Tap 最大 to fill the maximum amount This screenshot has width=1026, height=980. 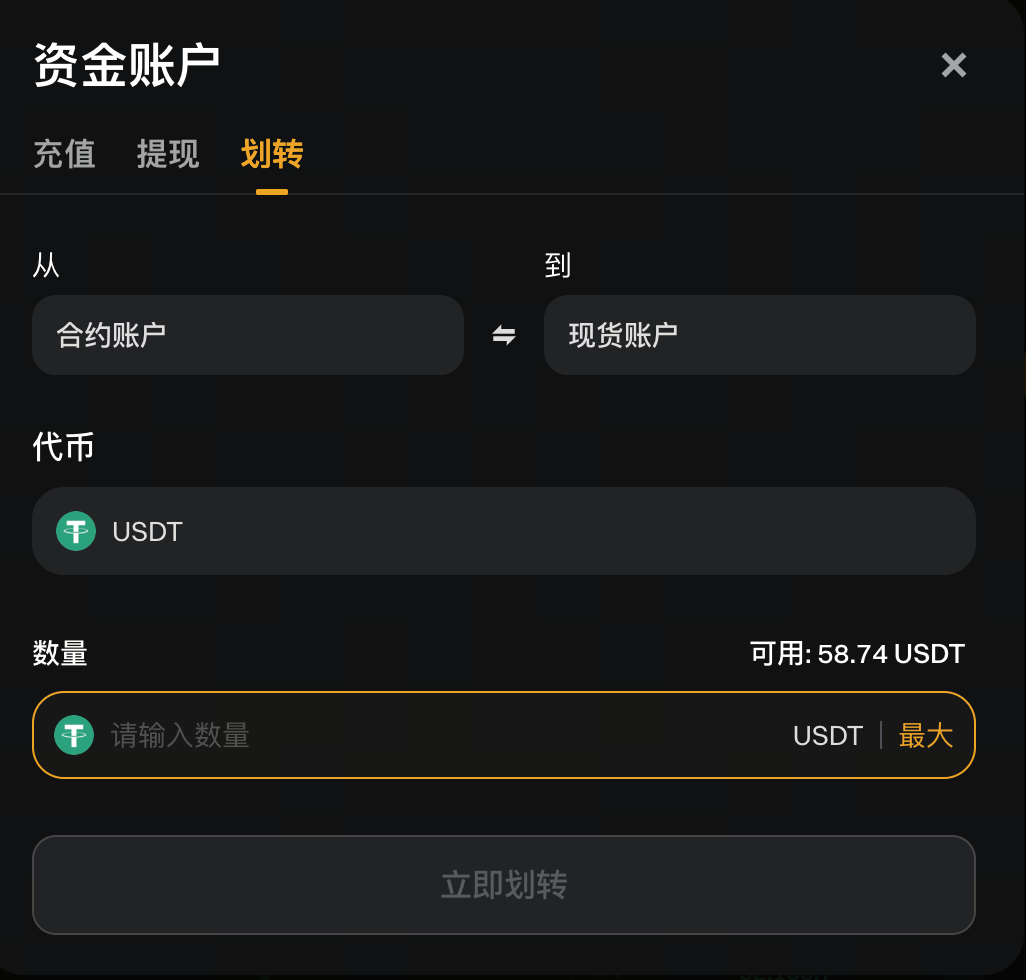925,736
